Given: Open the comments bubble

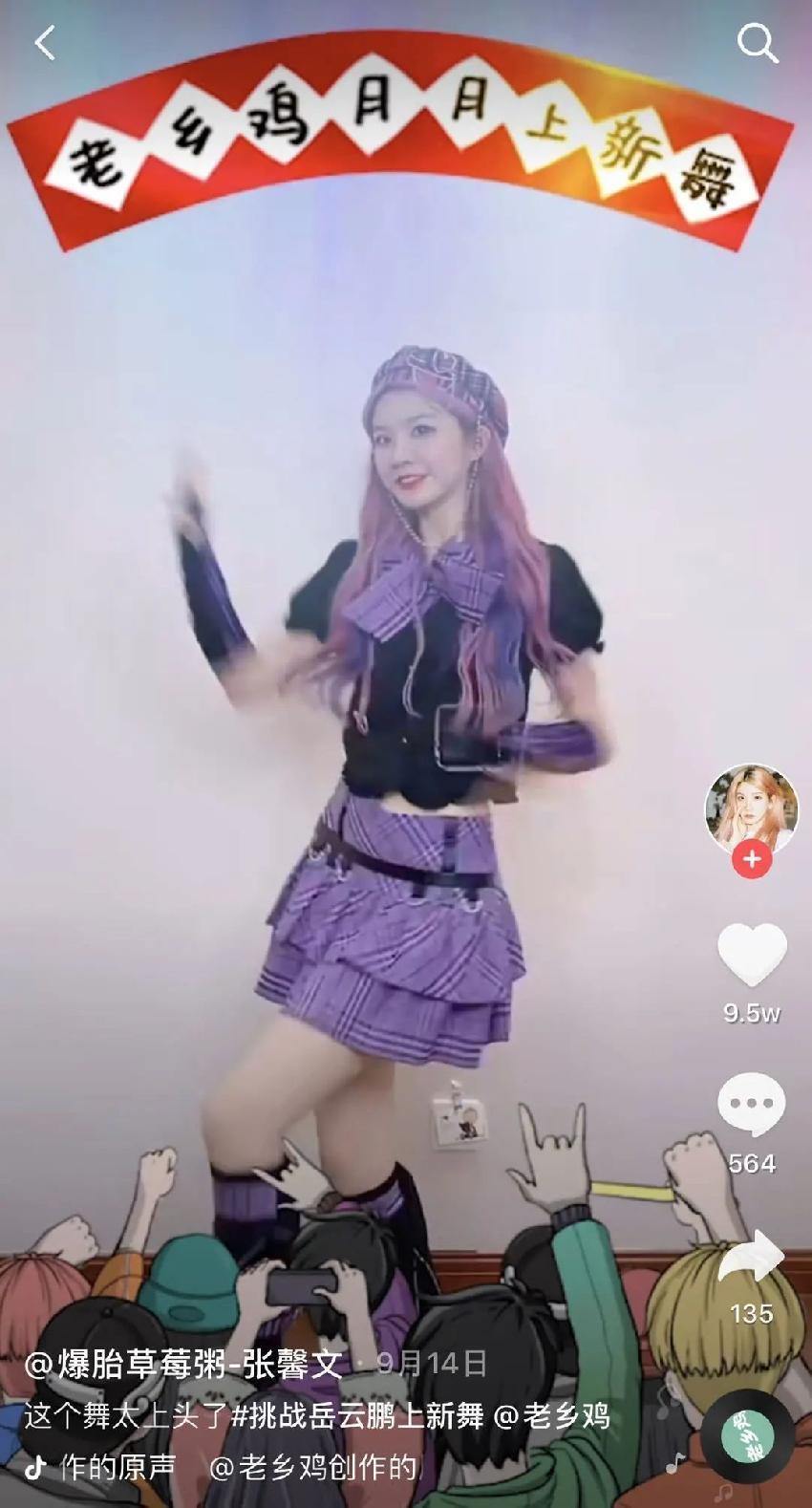Looking at the screenshot, I should point(752,1104).
